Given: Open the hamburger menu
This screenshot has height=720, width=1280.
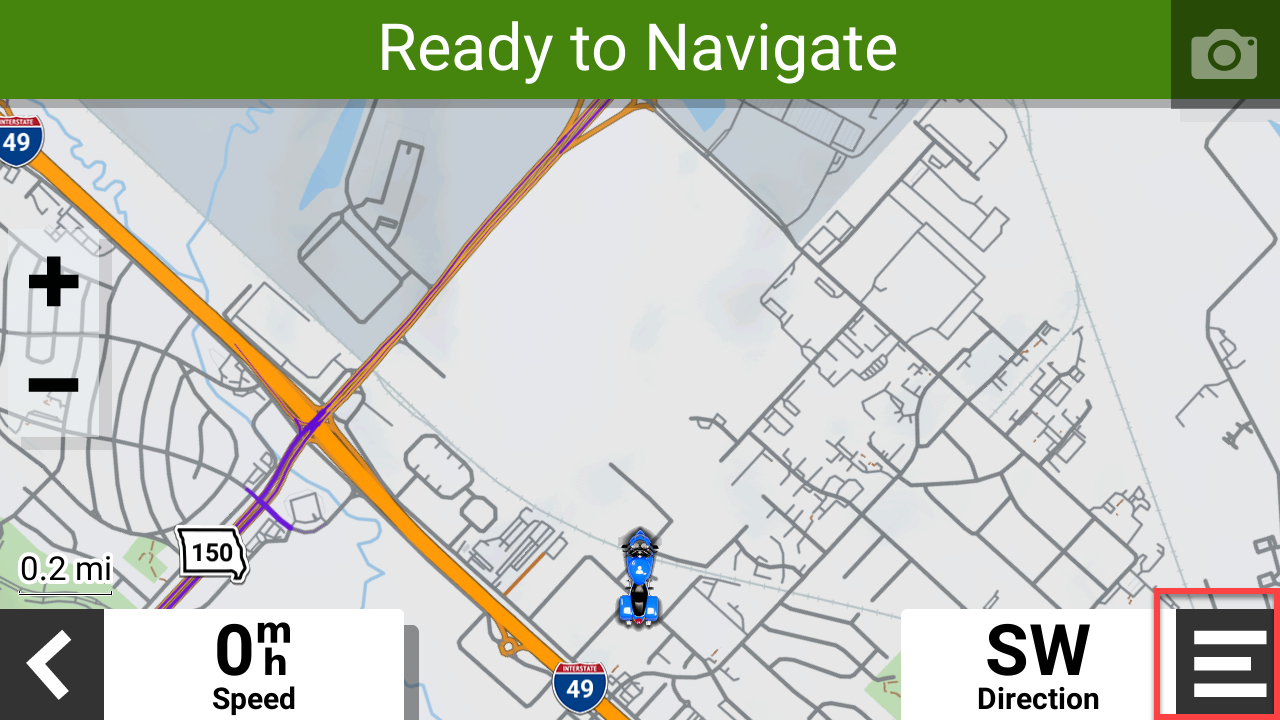Looking at the screenshot, I should pyautogui.click(x=1228, y=664).
